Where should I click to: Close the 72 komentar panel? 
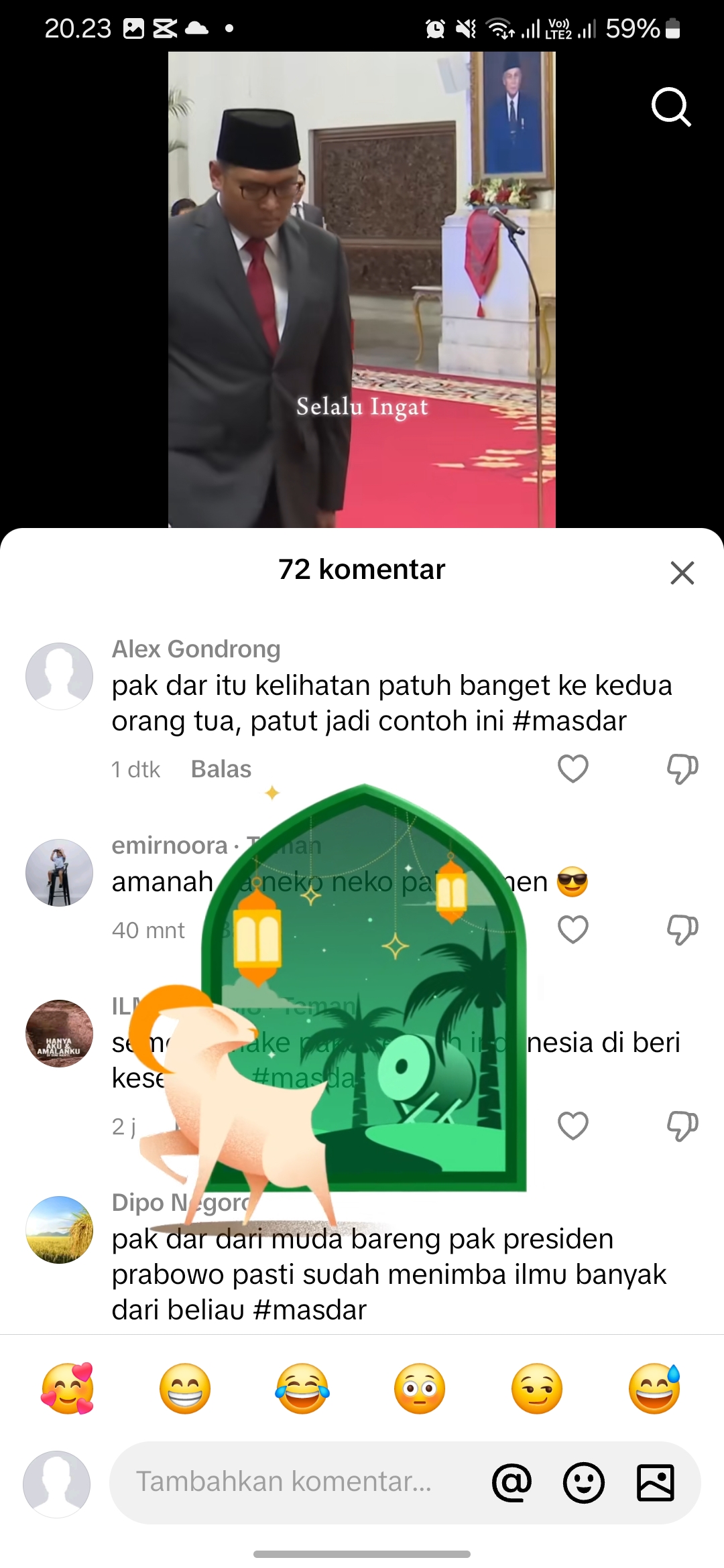pyautogui.click(x=682, y=573)
